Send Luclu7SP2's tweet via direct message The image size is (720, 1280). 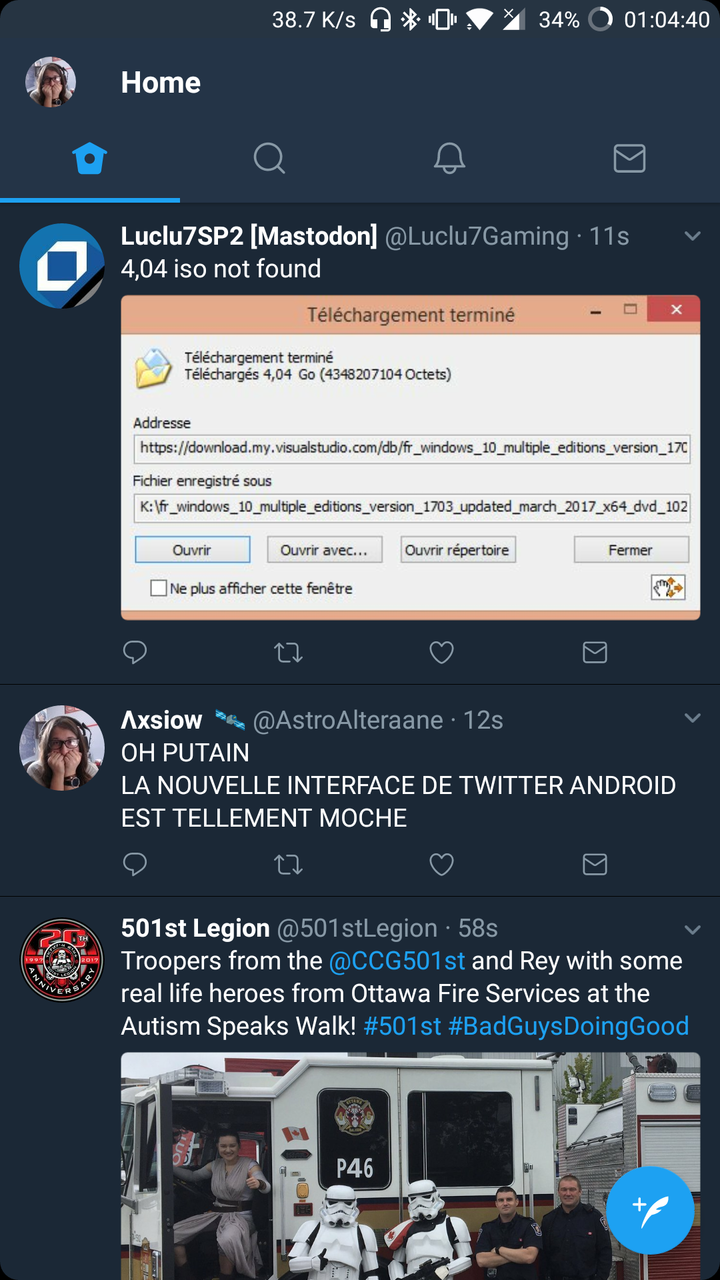click(595, 653)
